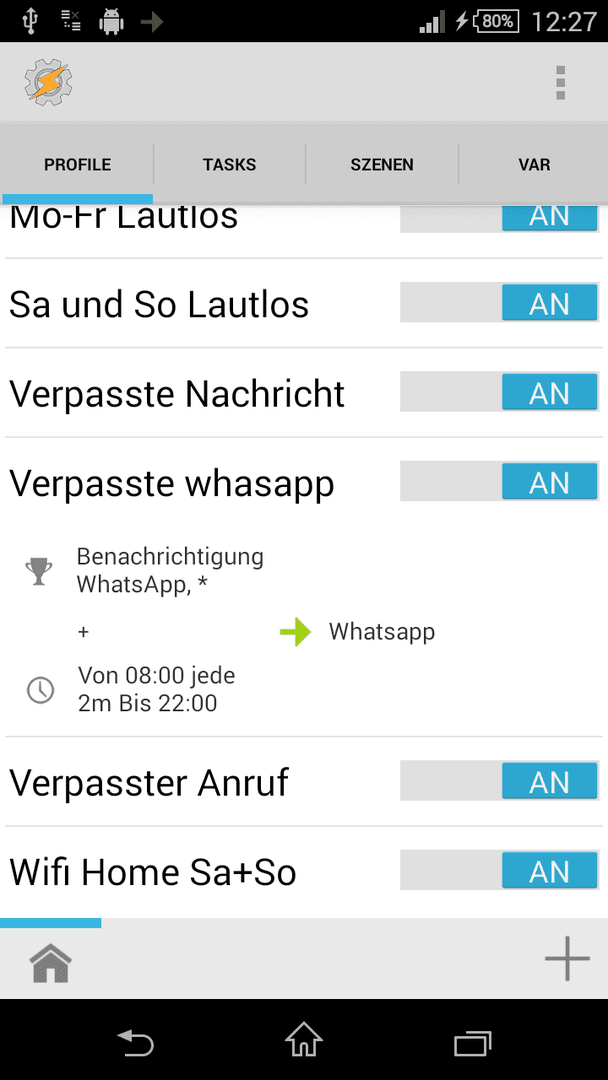608x1080 pixels.
Task: Toggle the Sa und So Lautlos switch
Action: click(x=499, y=302)
